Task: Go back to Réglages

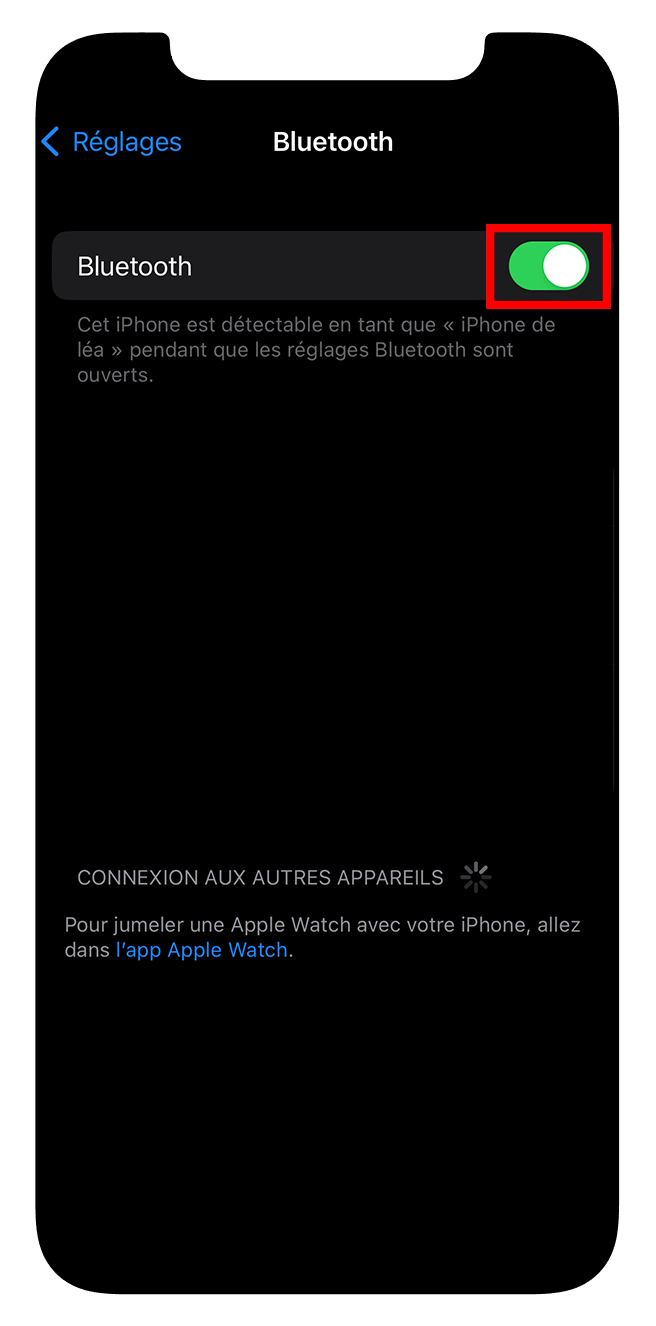Action: coord(111,142)
